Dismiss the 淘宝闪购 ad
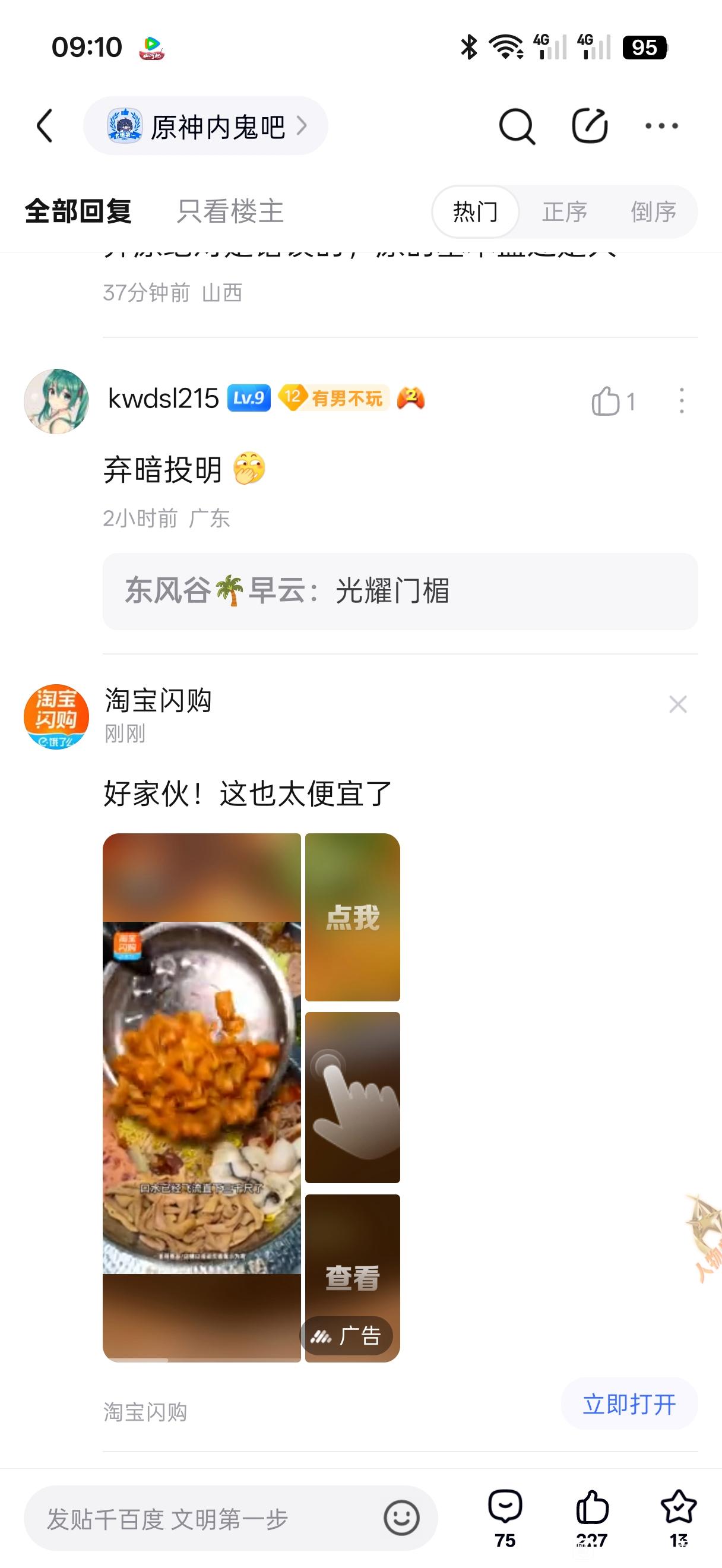Screen dimensions: 722x1568 click(x=677, y=704)
